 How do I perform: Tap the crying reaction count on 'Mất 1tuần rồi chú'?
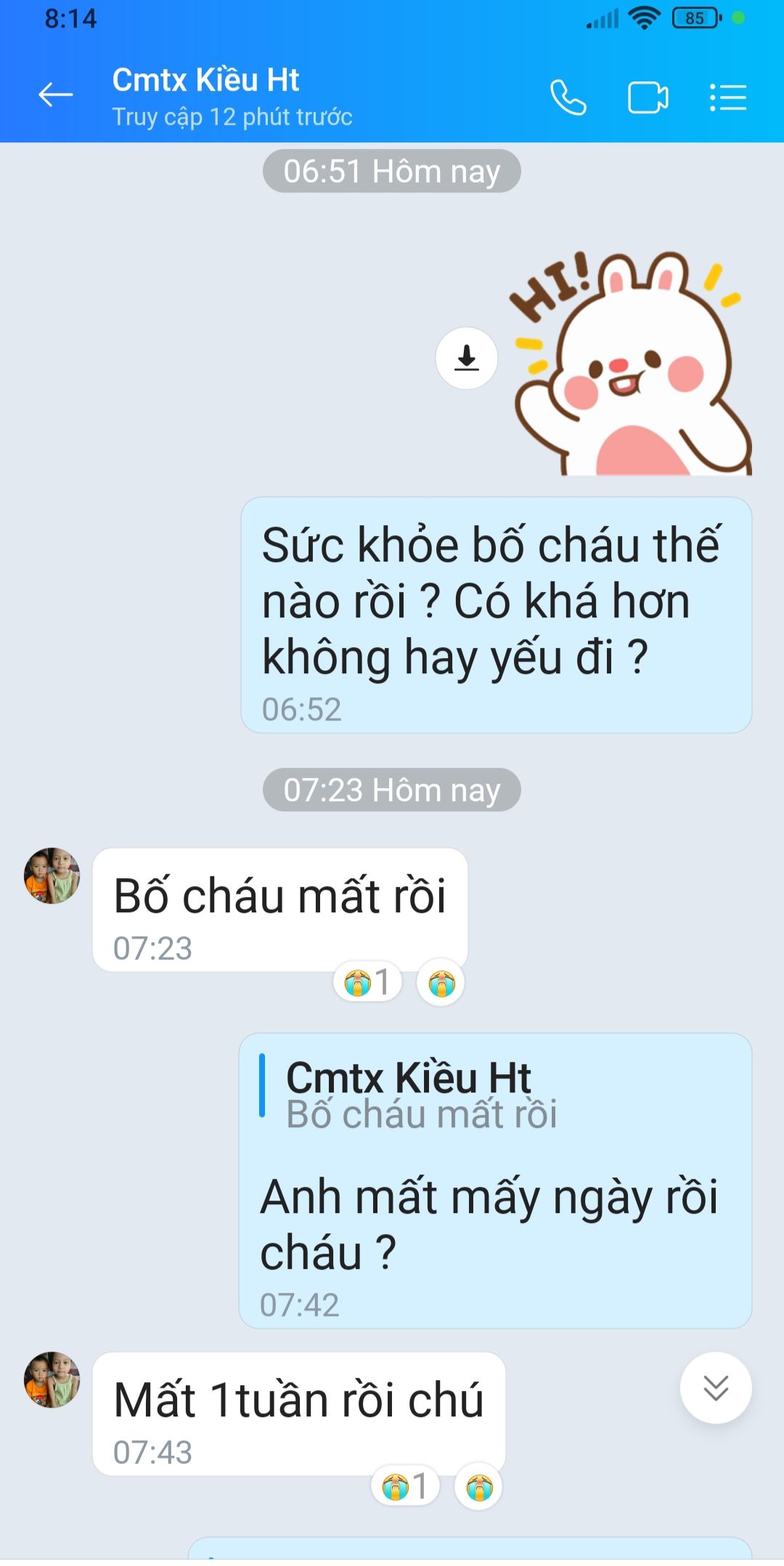pos(405,1486)
